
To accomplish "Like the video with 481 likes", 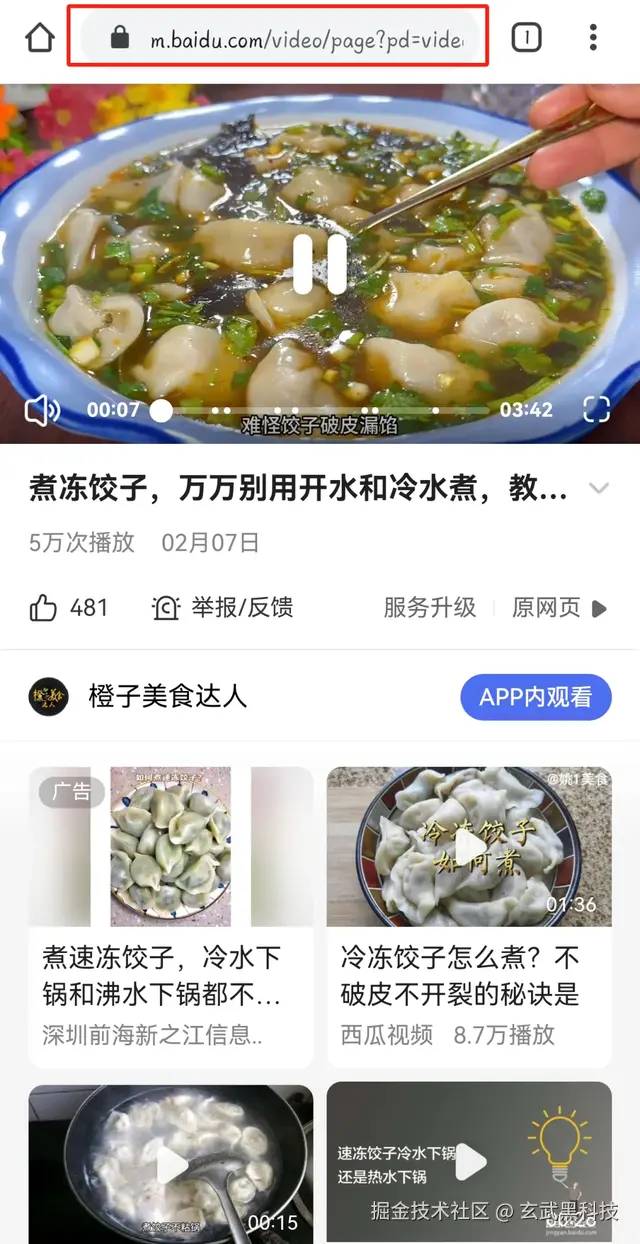I will point(68,607).
